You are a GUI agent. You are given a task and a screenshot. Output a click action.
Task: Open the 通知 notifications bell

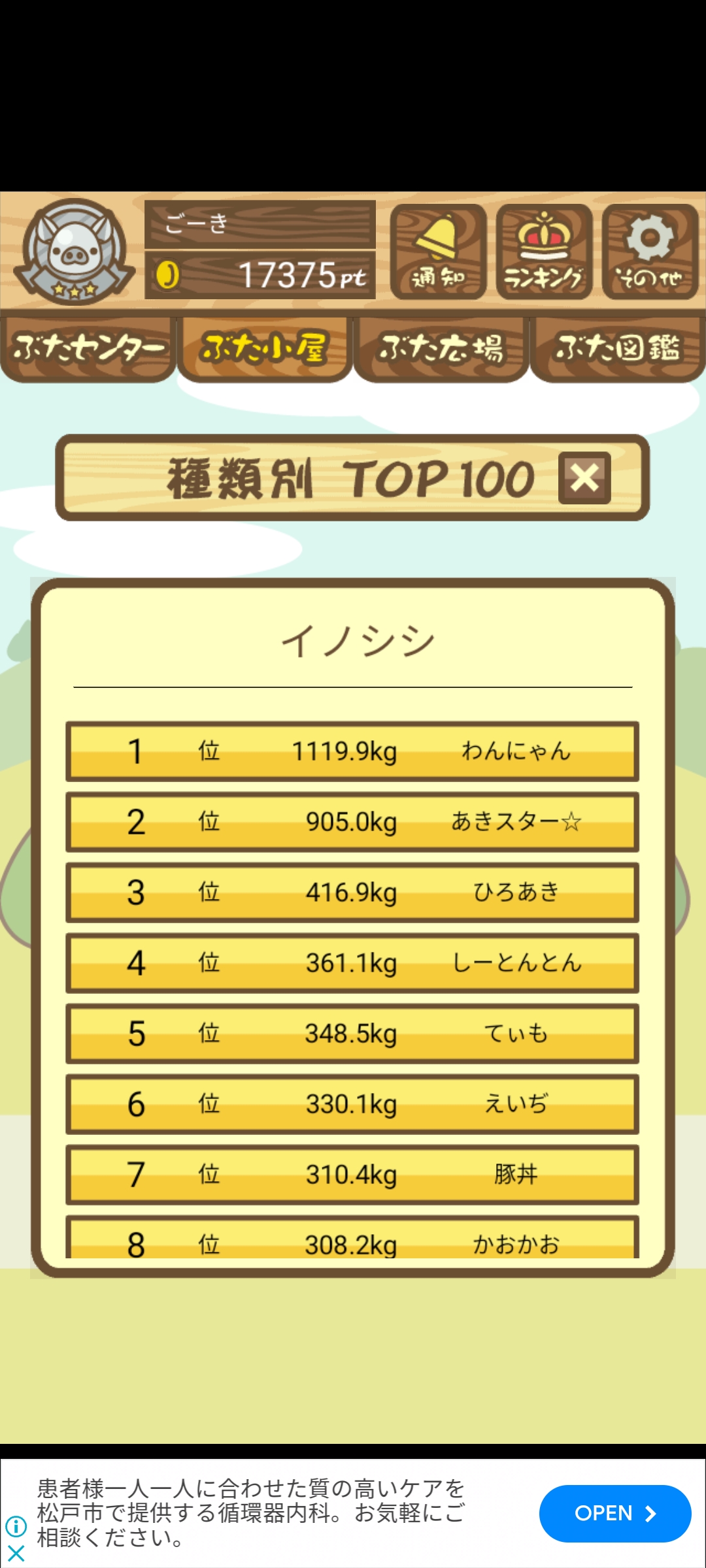pos(438,252)
